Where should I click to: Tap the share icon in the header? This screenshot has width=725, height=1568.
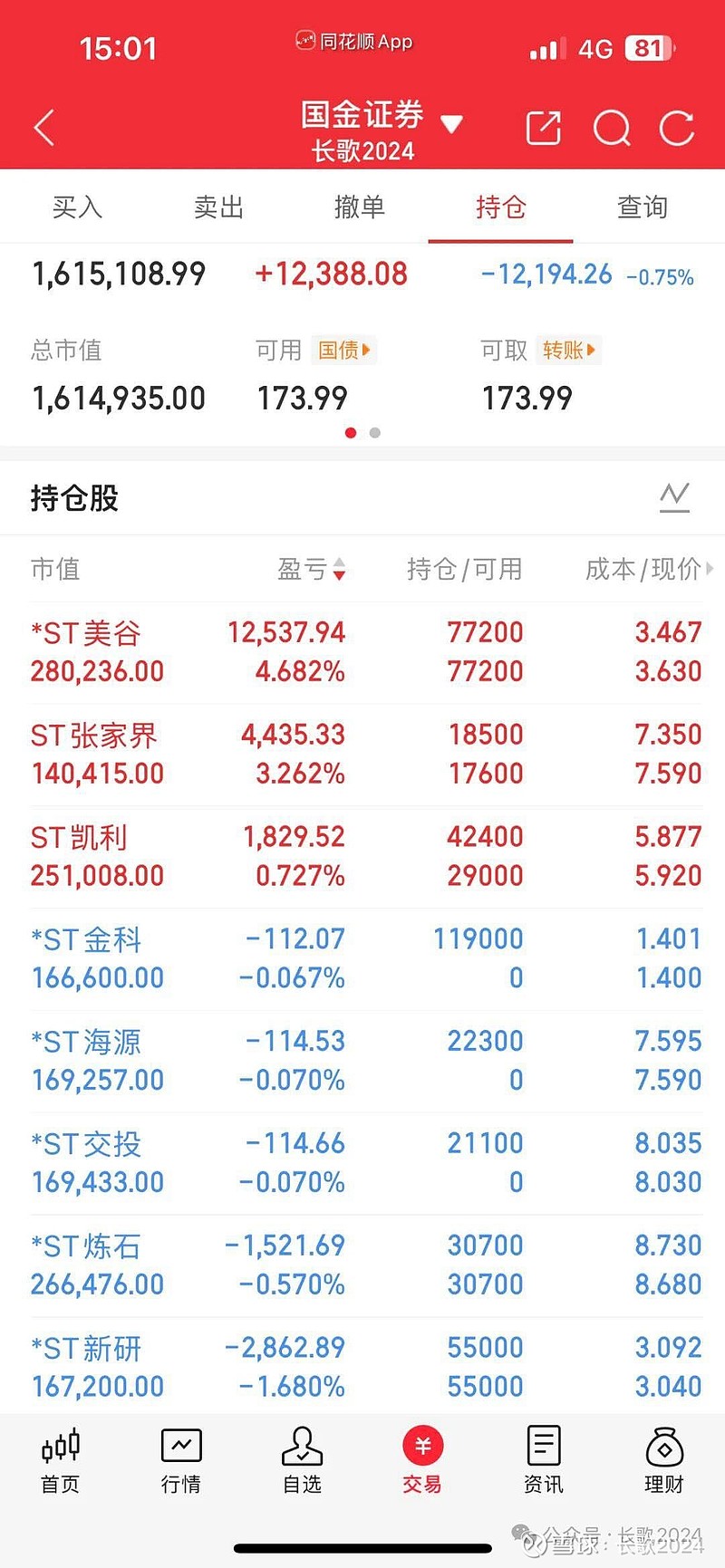pos(543,128)
